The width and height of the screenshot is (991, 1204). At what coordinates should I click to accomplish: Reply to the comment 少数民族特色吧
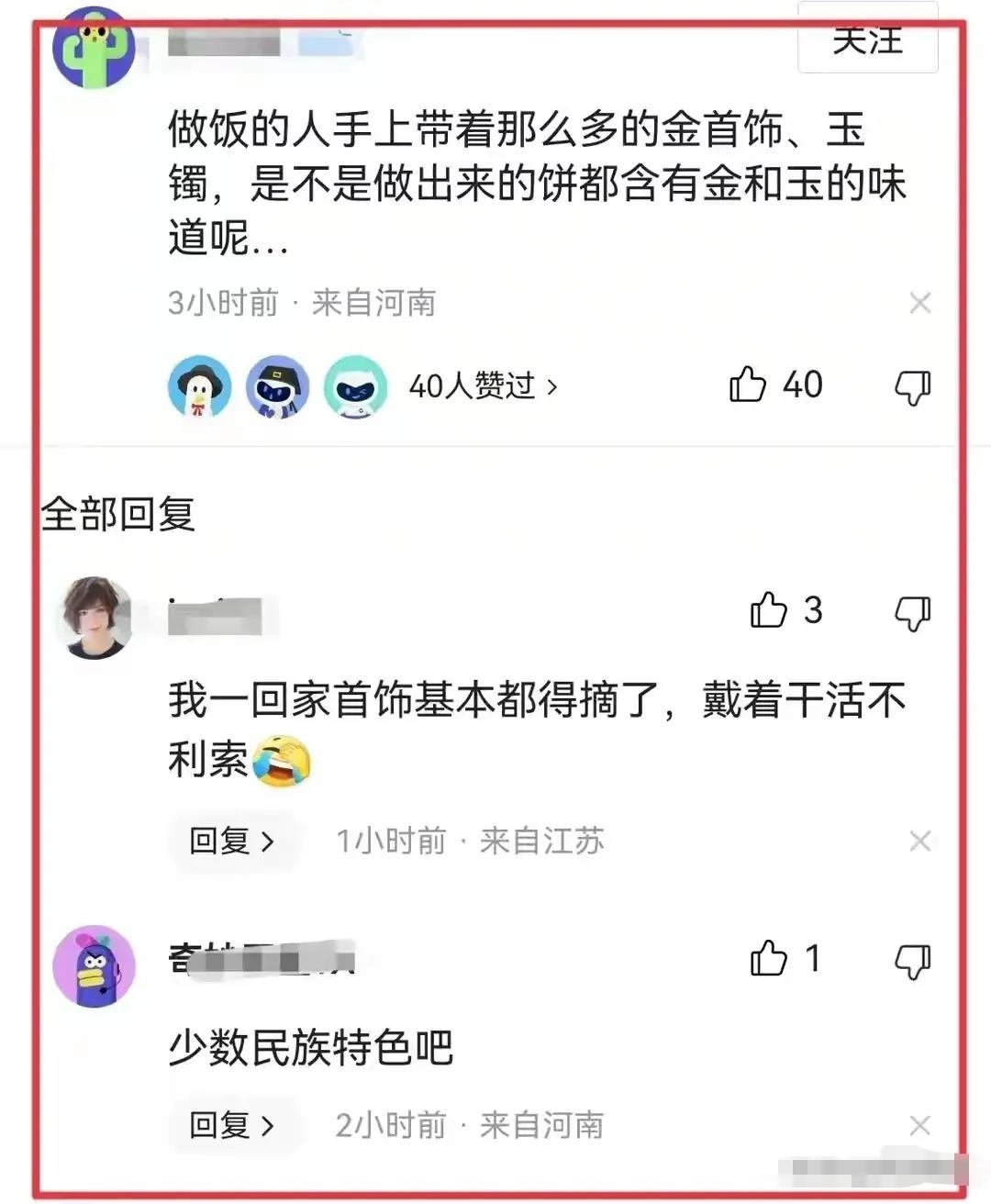tap(231, 1125)
